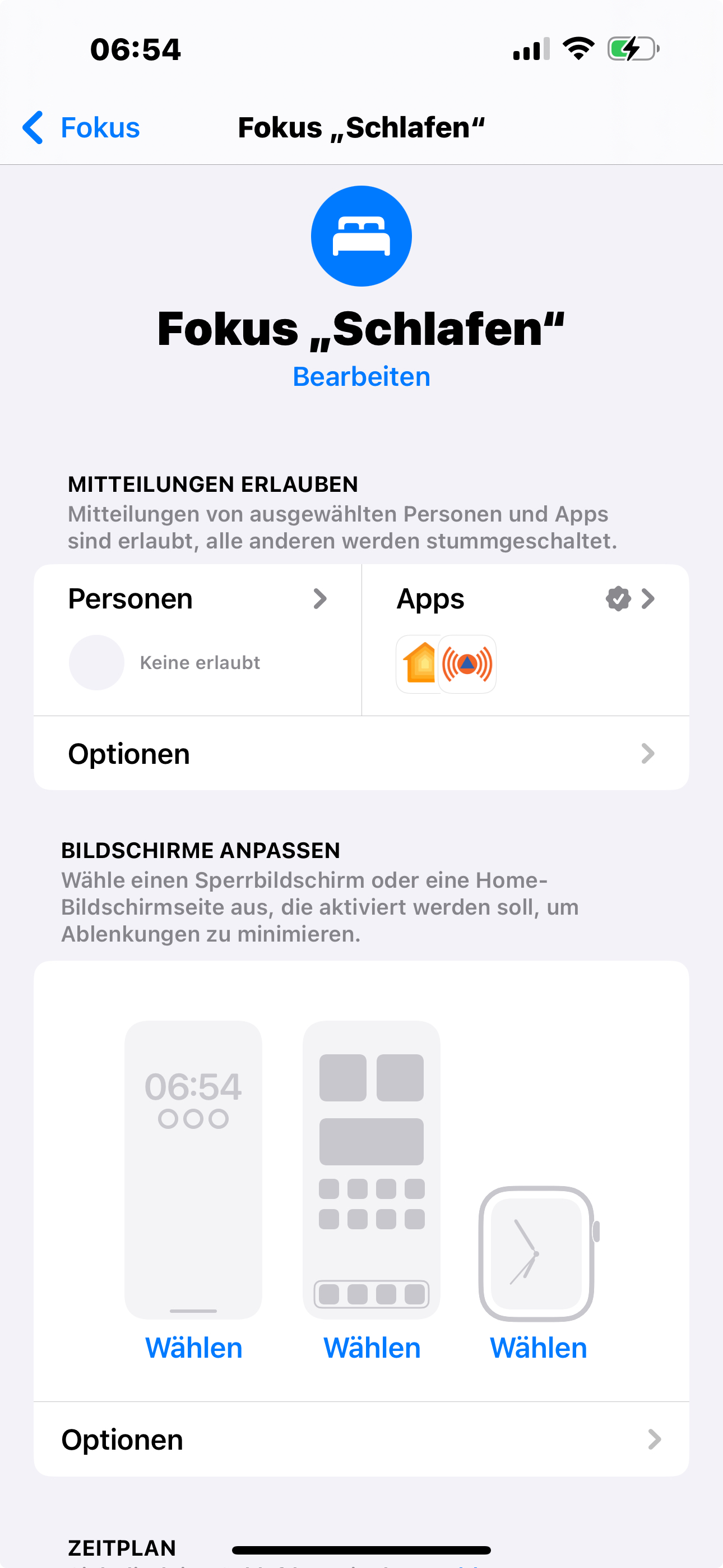Choose an Apple Watch face via Wählen
The image size is (723, 1568).
pos(538,1348)
